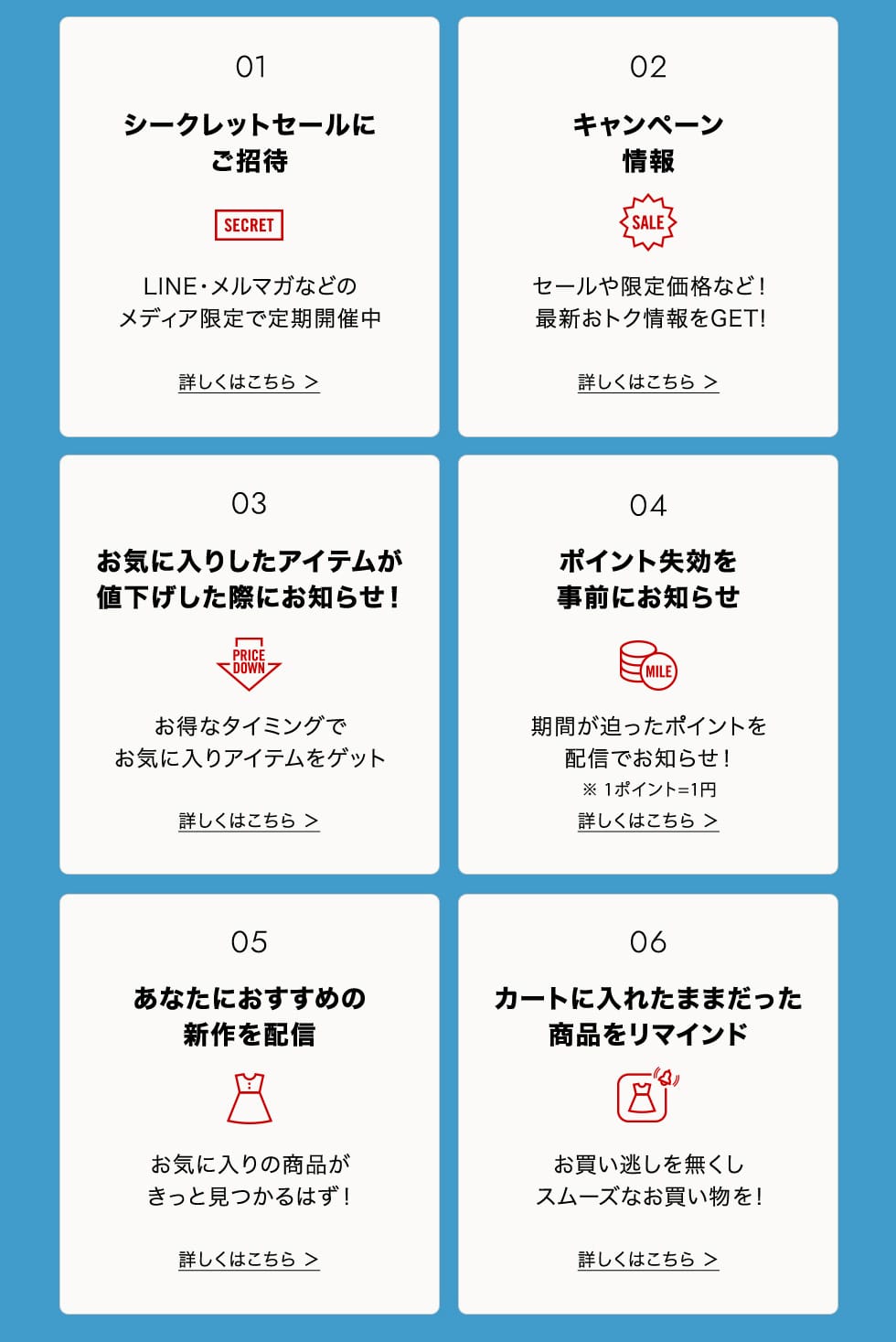
Task: Open details for あなたにおすすめの新作を配信
Action: (x=249, y=1260)
